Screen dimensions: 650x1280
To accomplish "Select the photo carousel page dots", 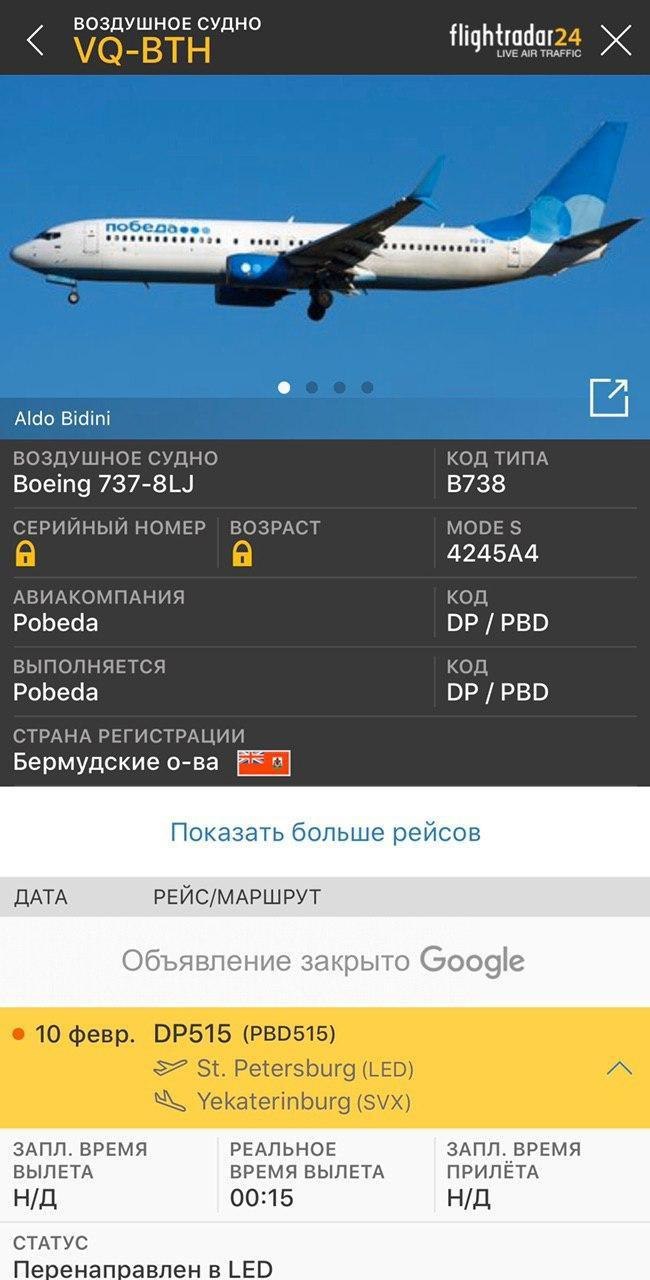I will [x=325, y=387].
